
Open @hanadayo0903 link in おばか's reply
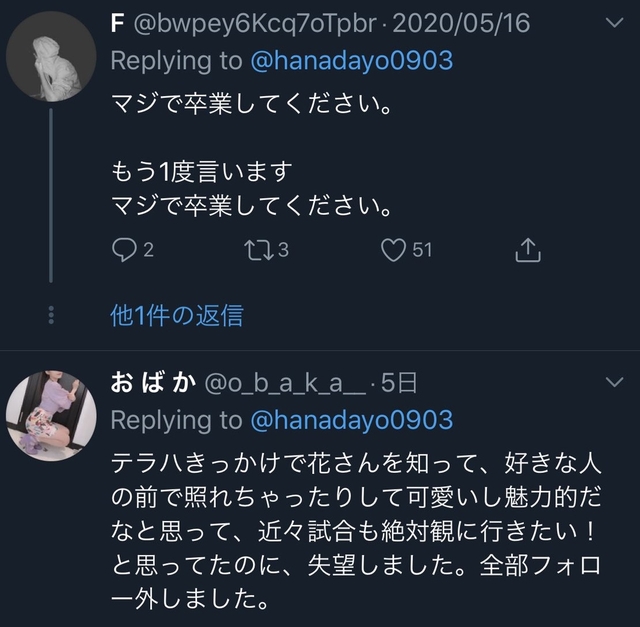click(350, 419)
